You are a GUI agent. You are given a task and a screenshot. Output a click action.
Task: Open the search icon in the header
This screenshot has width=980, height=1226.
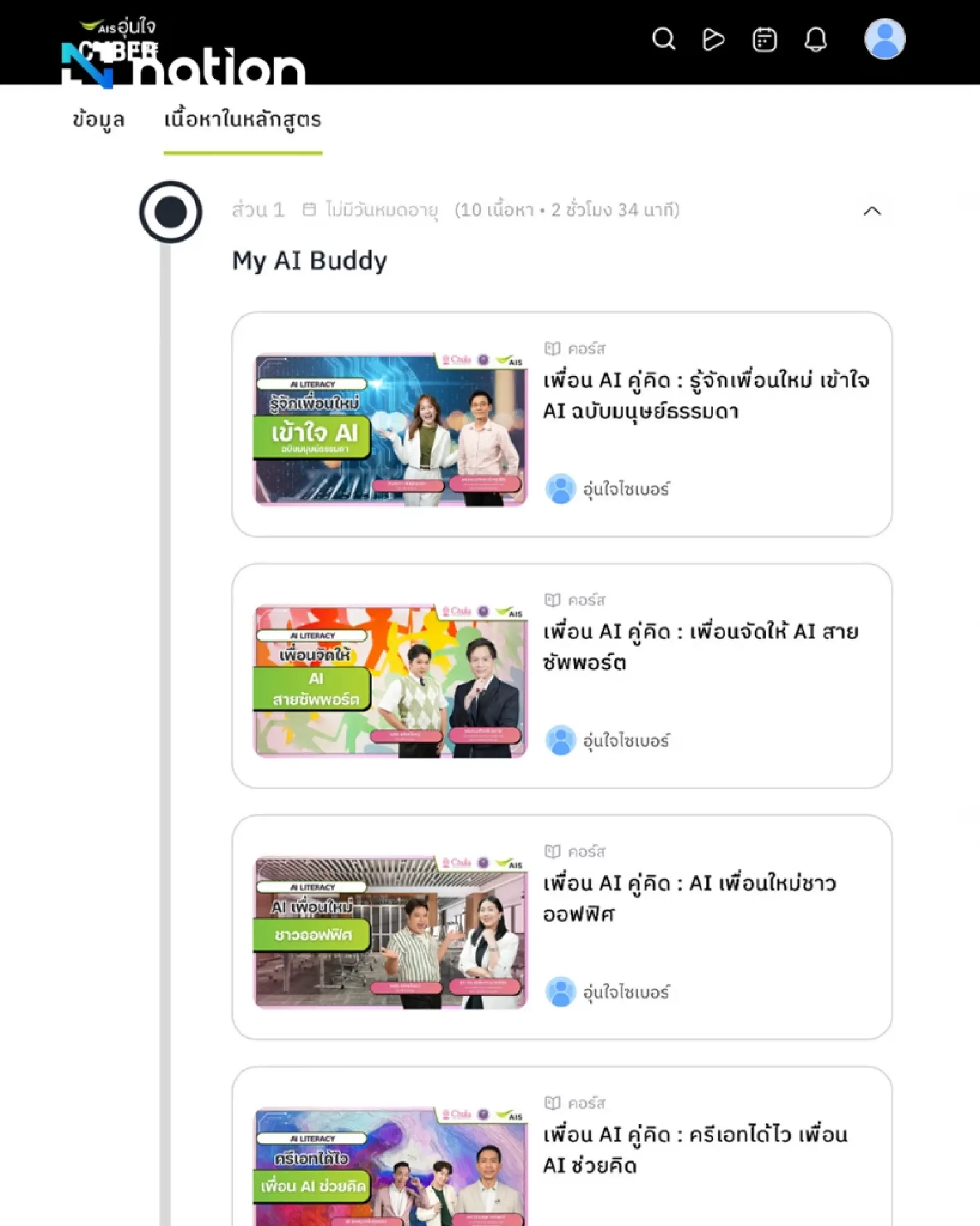663,39
